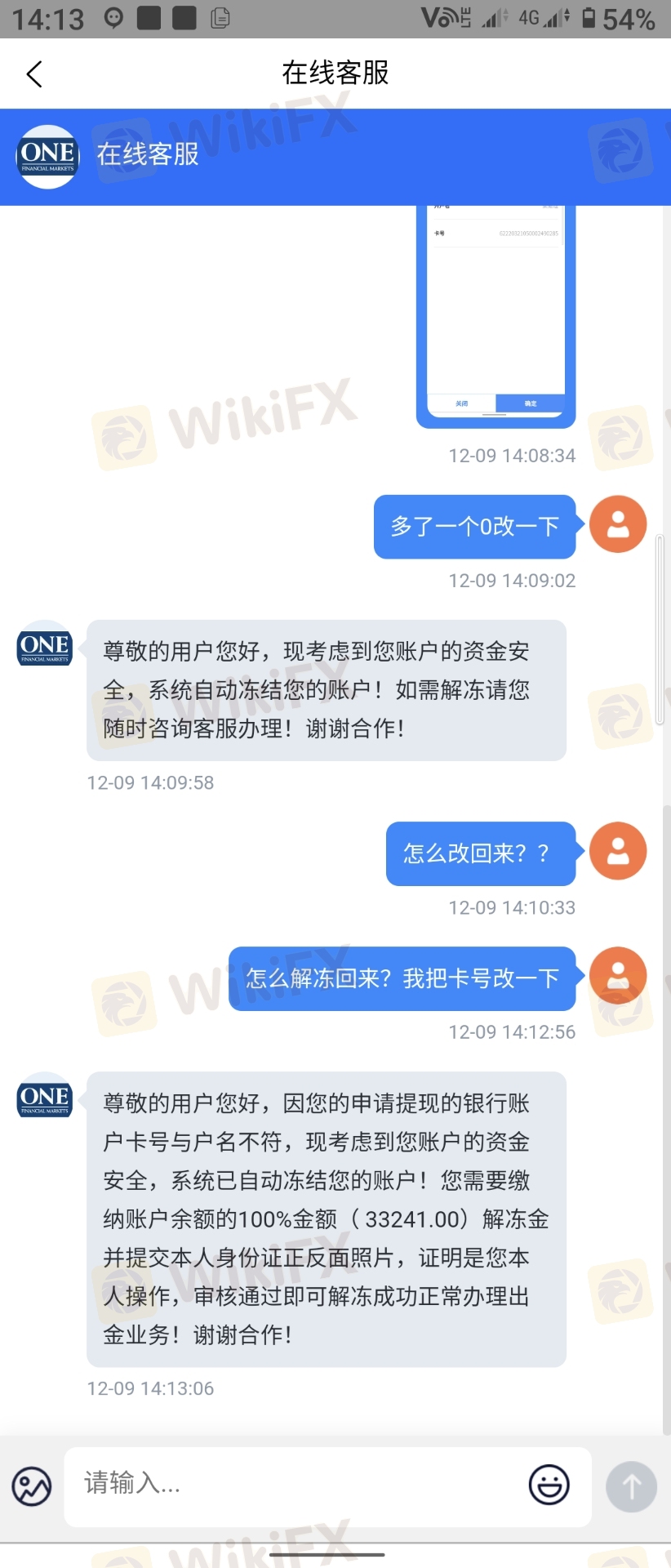Go back using the top-left arrow
Viewport: 671px width, 1568px height.
(34, 74)
